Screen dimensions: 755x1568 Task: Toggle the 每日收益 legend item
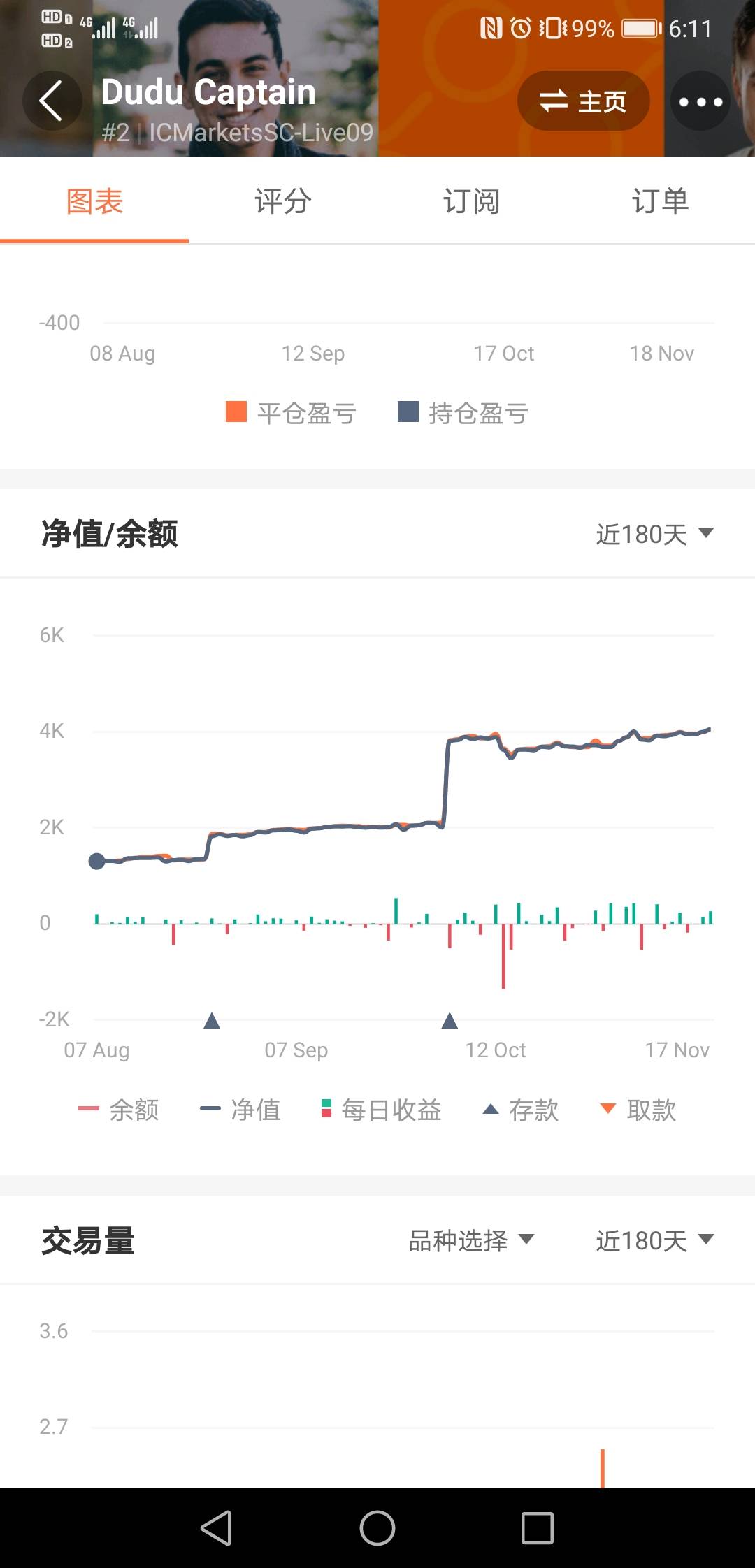coord(381,1110)
